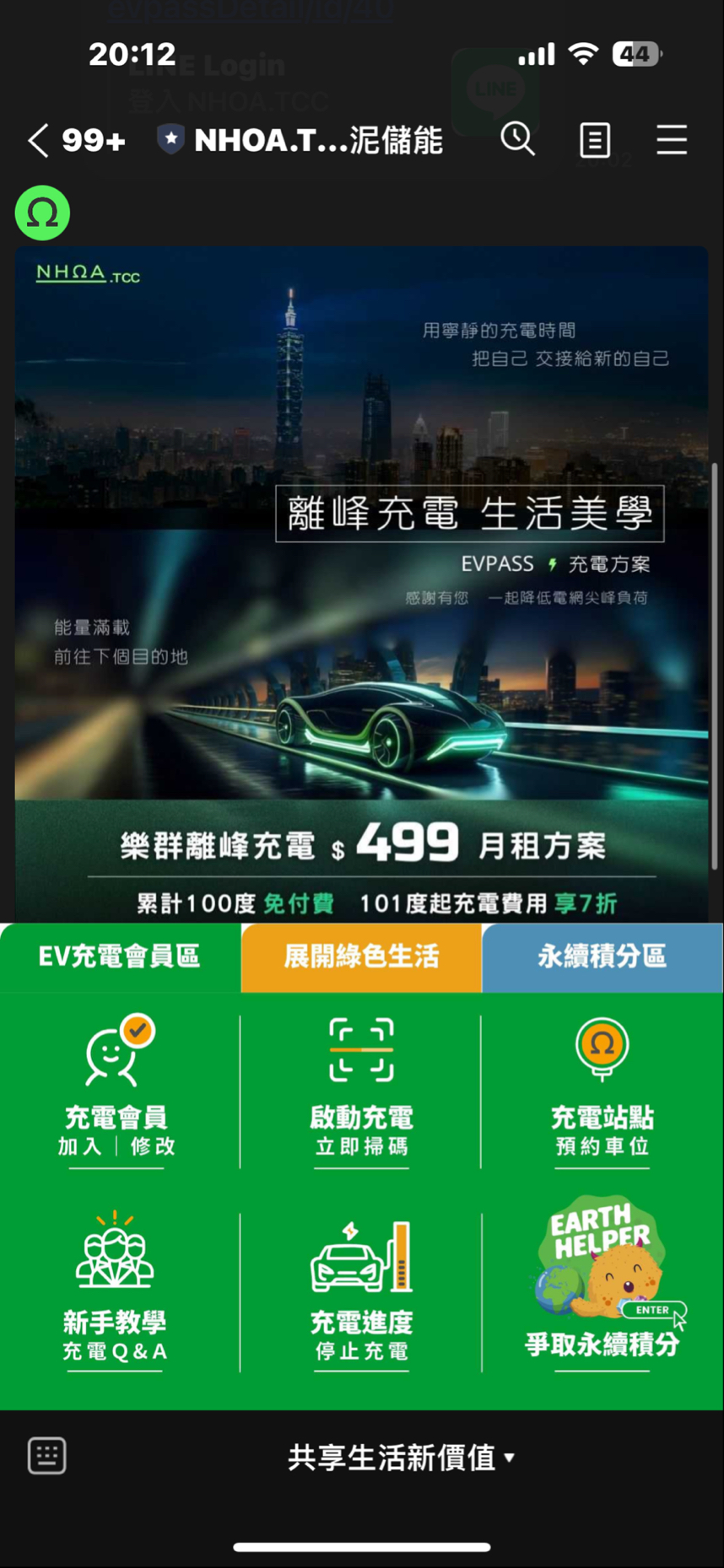This screenshot has width=724, height=1568.
Task: Open 充電站點 預約車位
Action: pos(602,1090)
